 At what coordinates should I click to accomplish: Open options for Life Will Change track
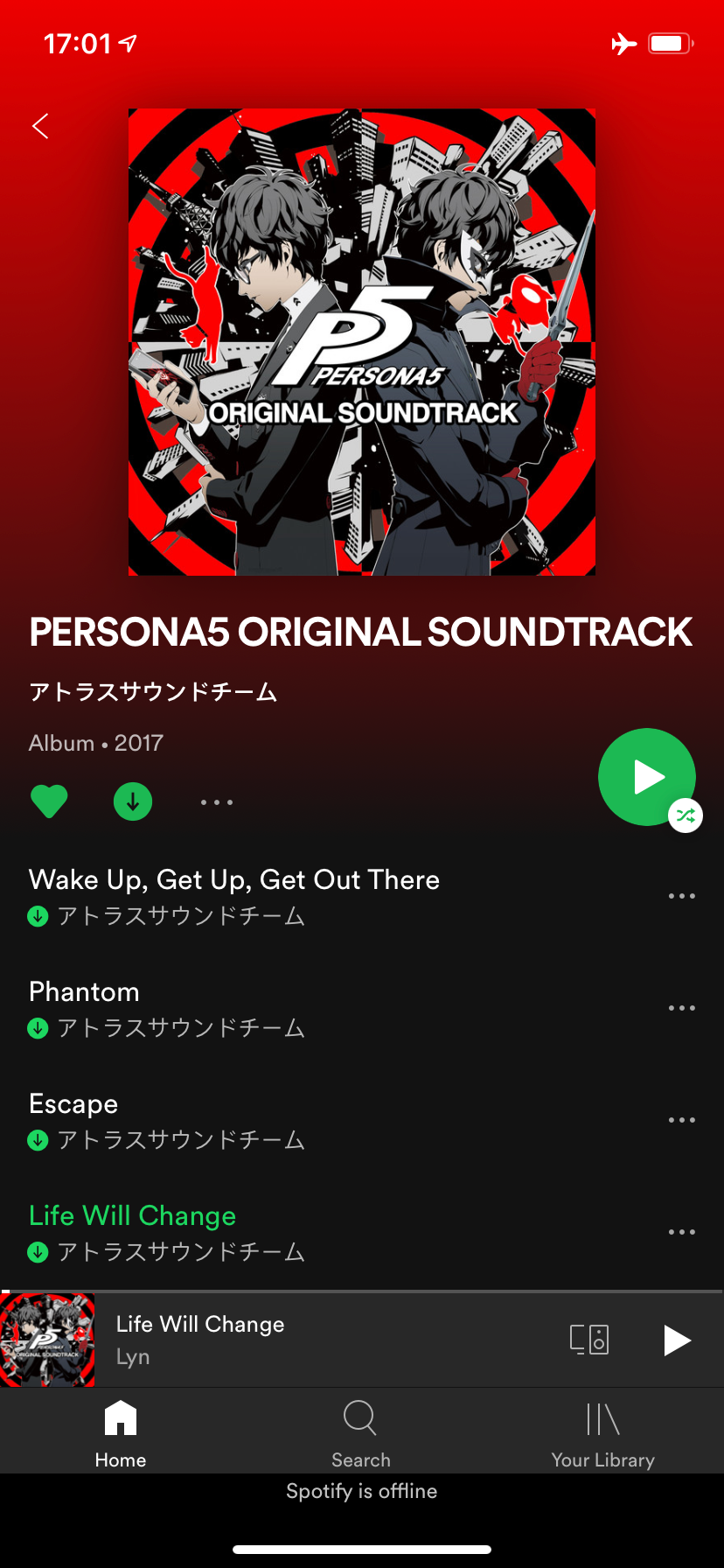pos(681,1232)
